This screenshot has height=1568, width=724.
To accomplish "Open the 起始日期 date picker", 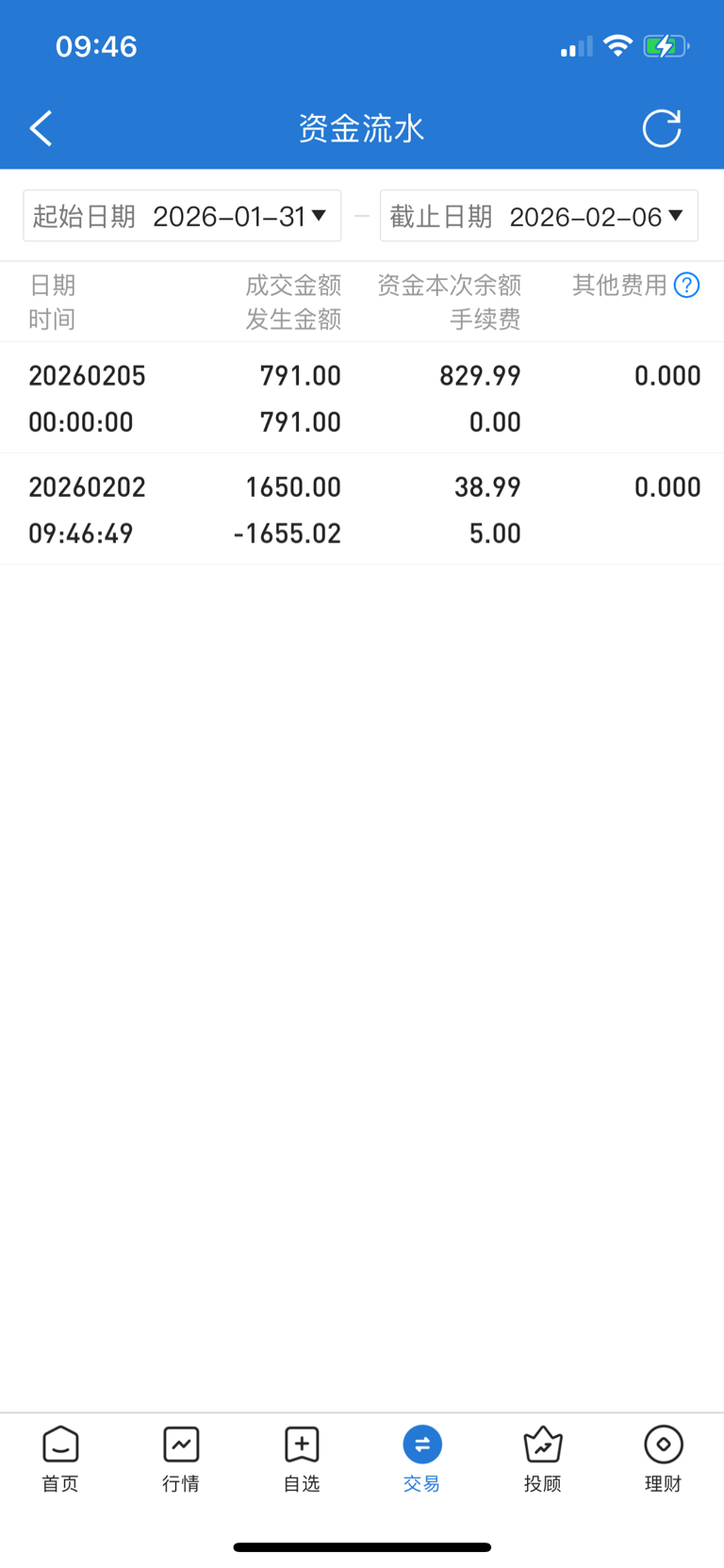I will click(182, 216).
